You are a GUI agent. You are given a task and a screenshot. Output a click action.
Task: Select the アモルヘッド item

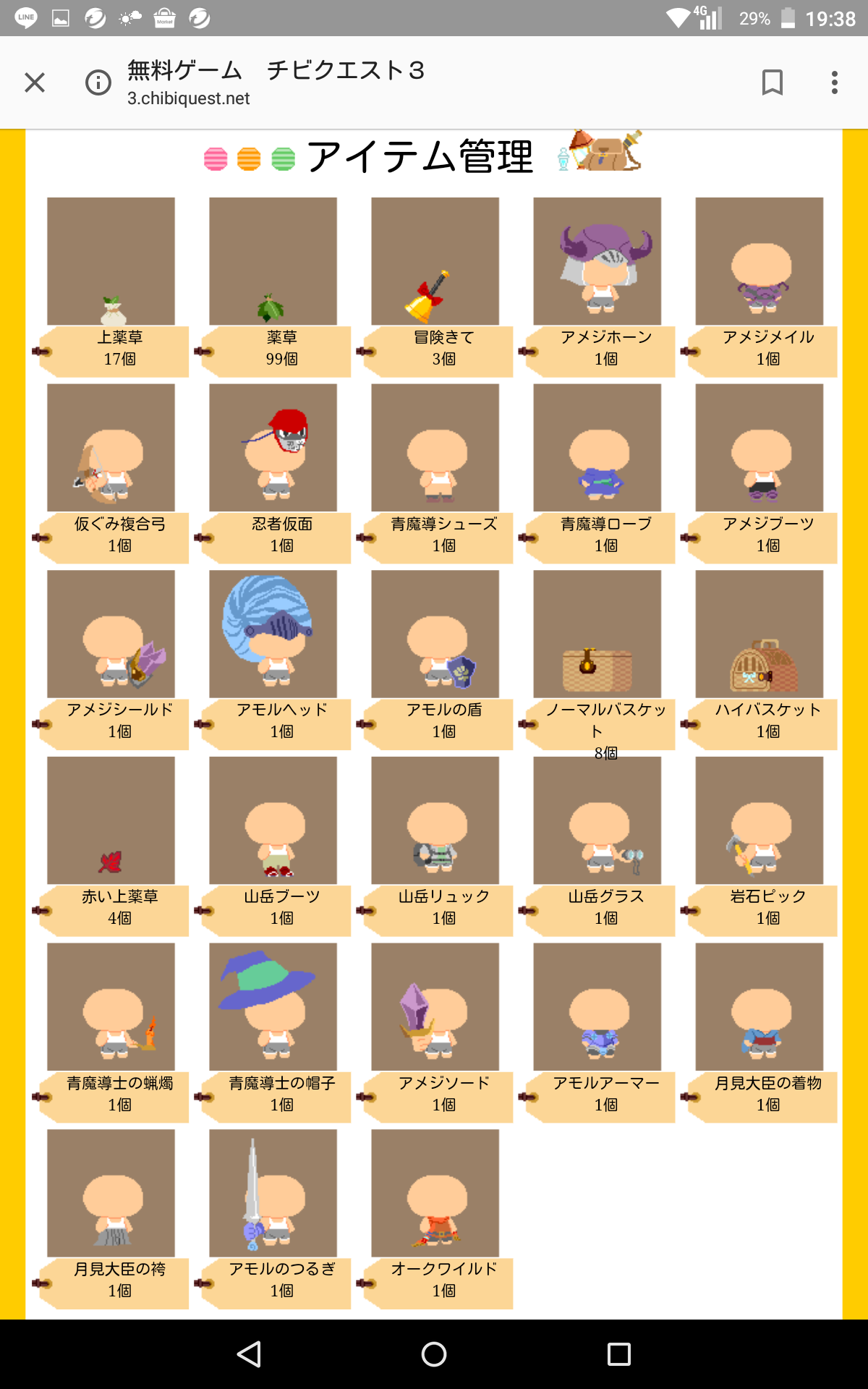[x=273, y=634]
